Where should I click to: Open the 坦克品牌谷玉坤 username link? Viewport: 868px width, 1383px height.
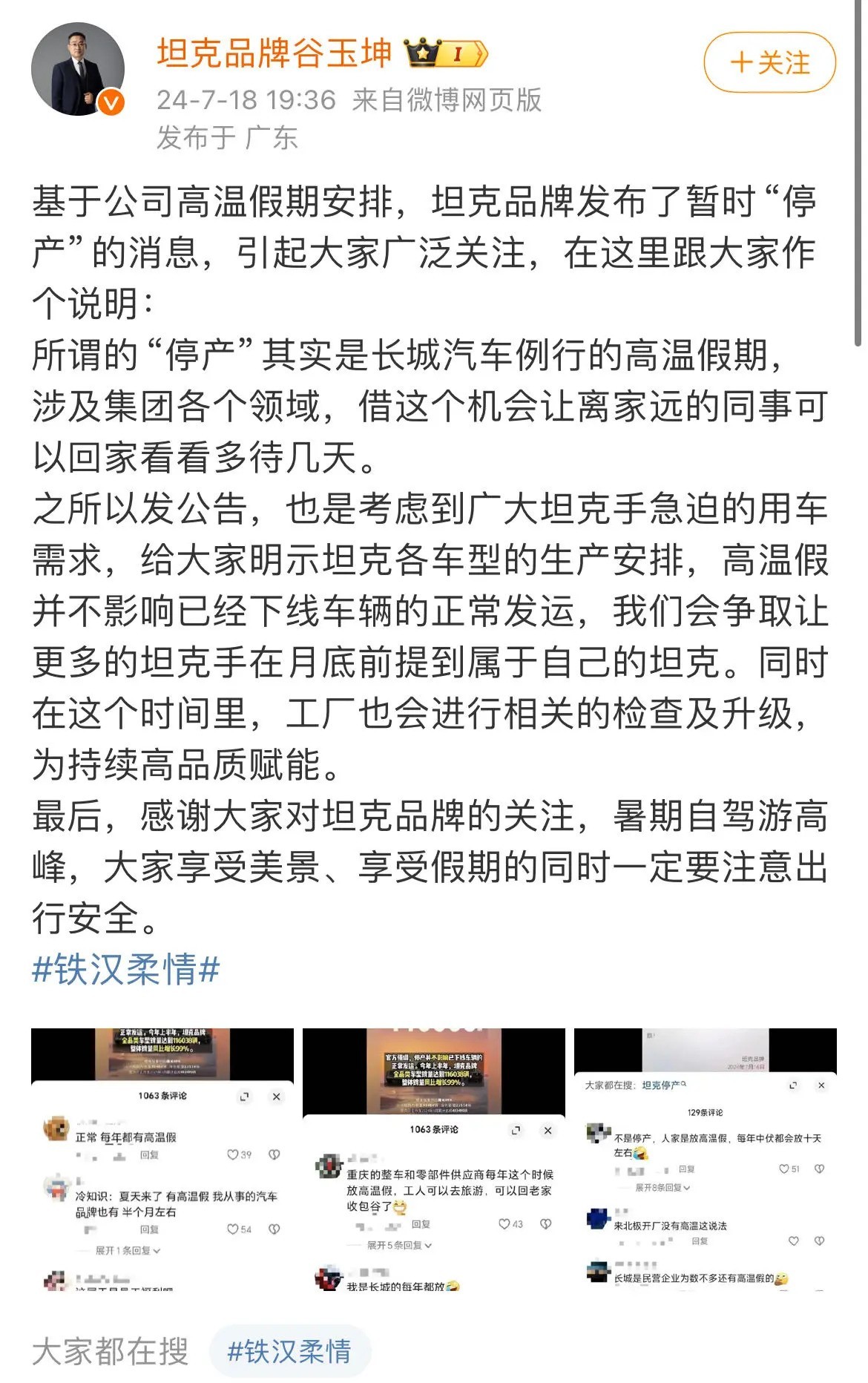[x=274, y=53]
